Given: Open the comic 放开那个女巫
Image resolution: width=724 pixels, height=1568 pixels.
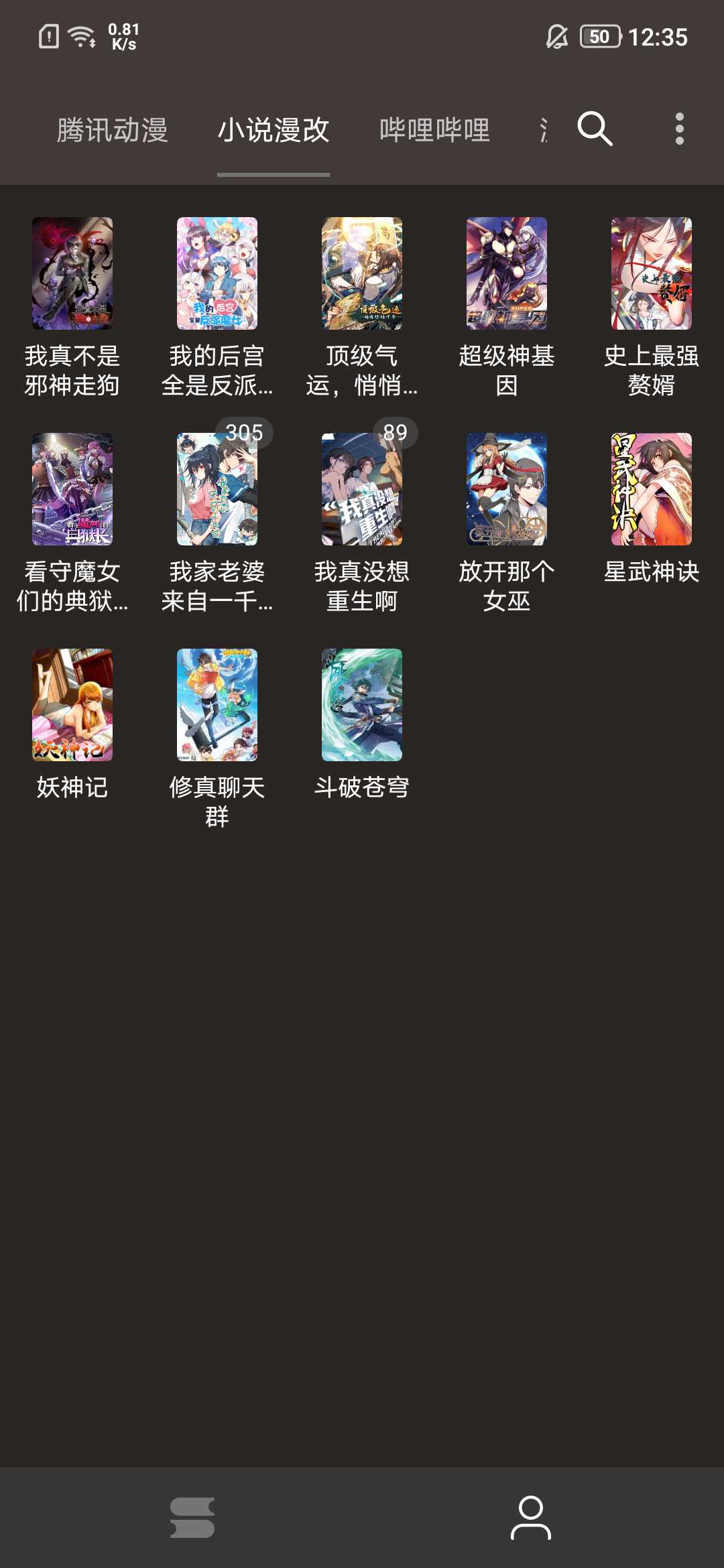Looking at the screenshot, I should point(507,489).
